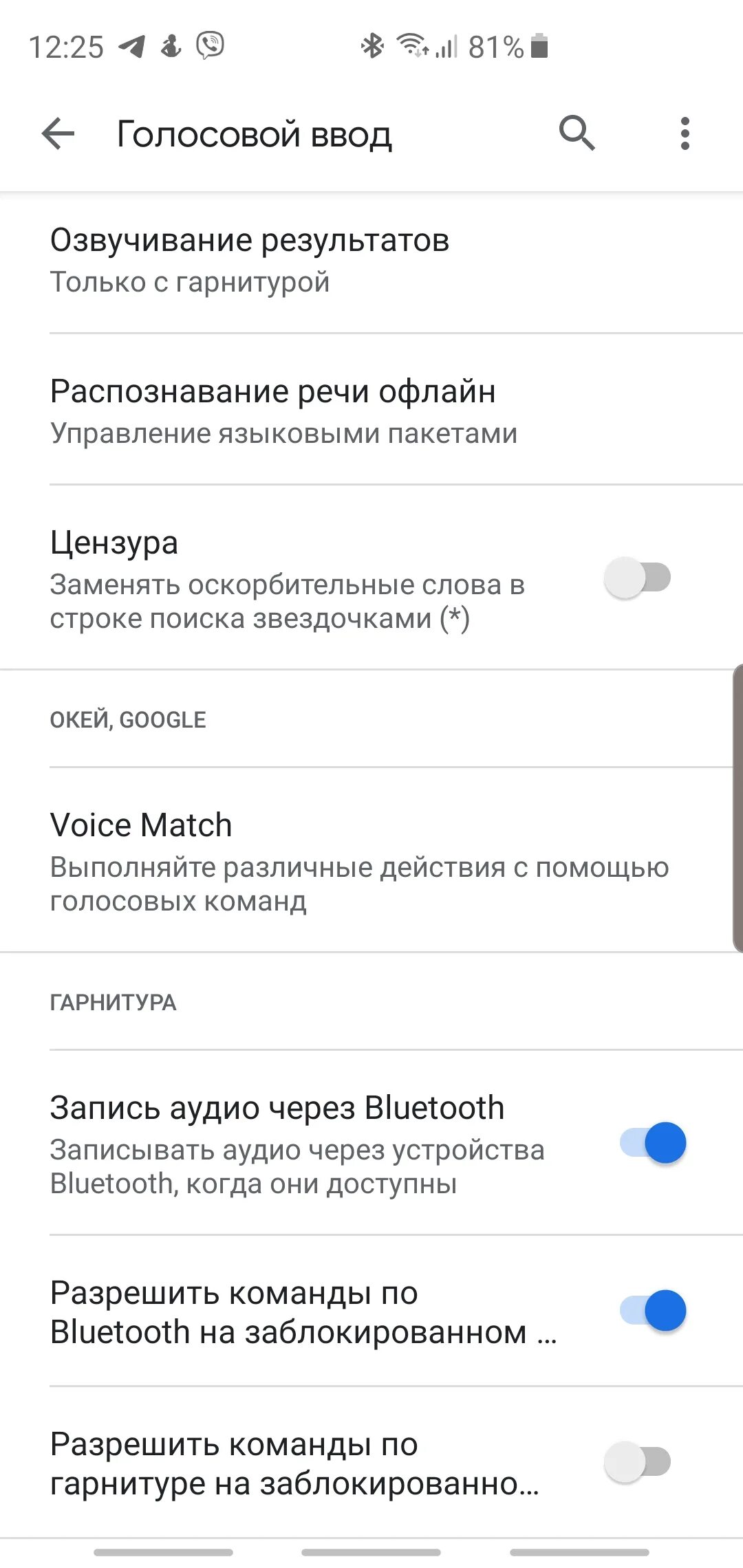The width and height of the screenshot is (743, 1568).
Task: Open the three-dot overflow menu
Action: tap(685, 133)
